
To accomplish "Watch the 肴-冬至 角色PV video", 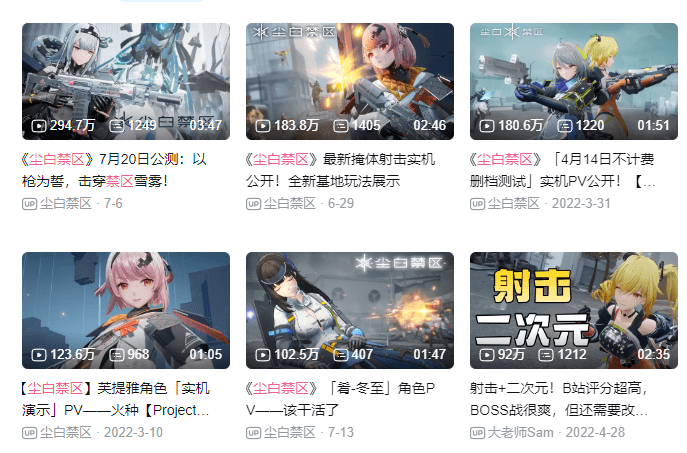I will [350, 309].
